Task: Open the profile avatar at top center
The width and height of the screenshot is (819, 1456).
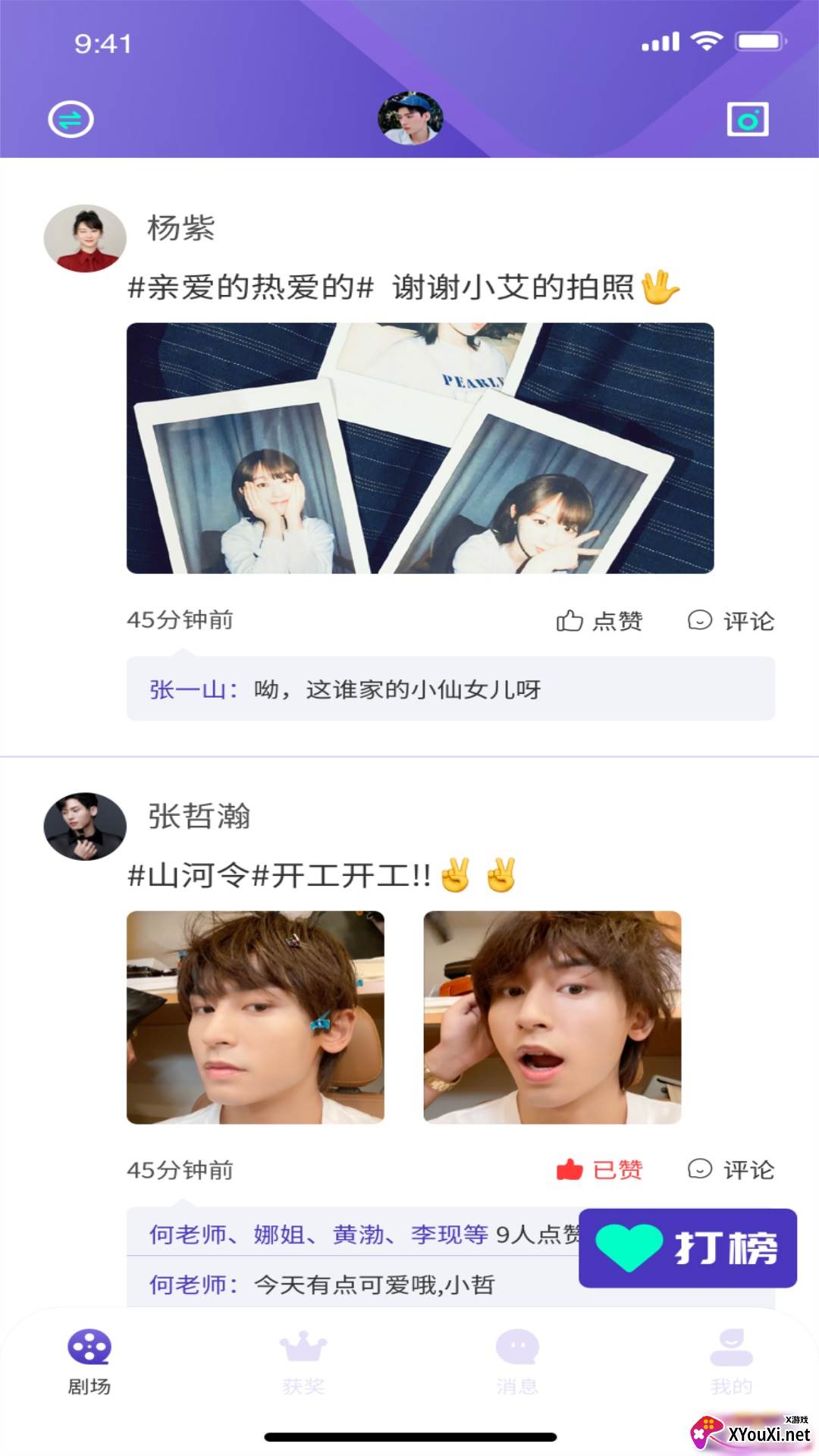Action: (409, 120)
